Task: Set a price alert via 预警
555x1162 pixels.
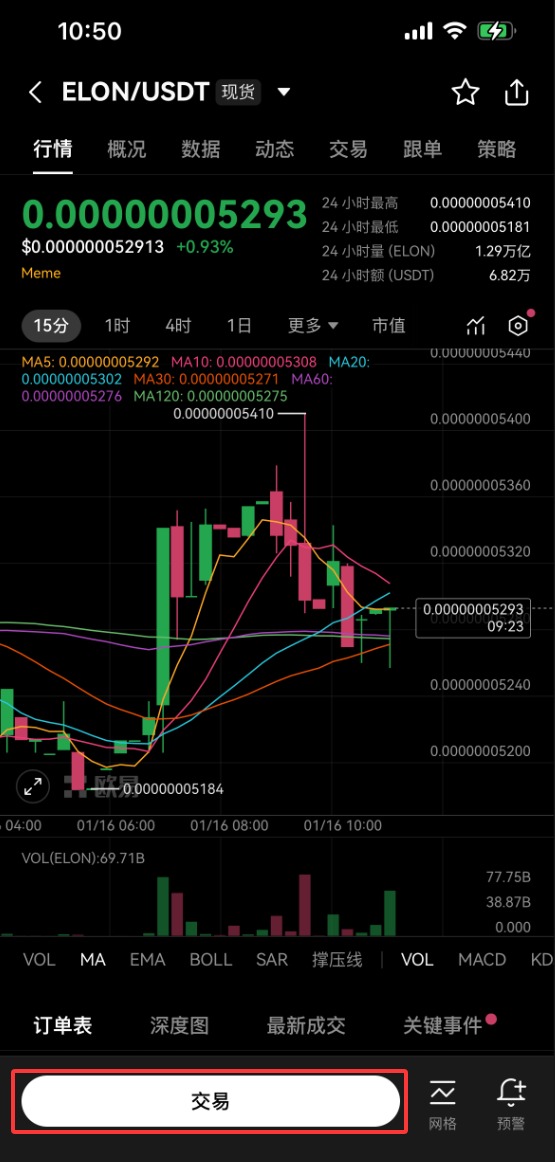Action: tap(511, 1102)
